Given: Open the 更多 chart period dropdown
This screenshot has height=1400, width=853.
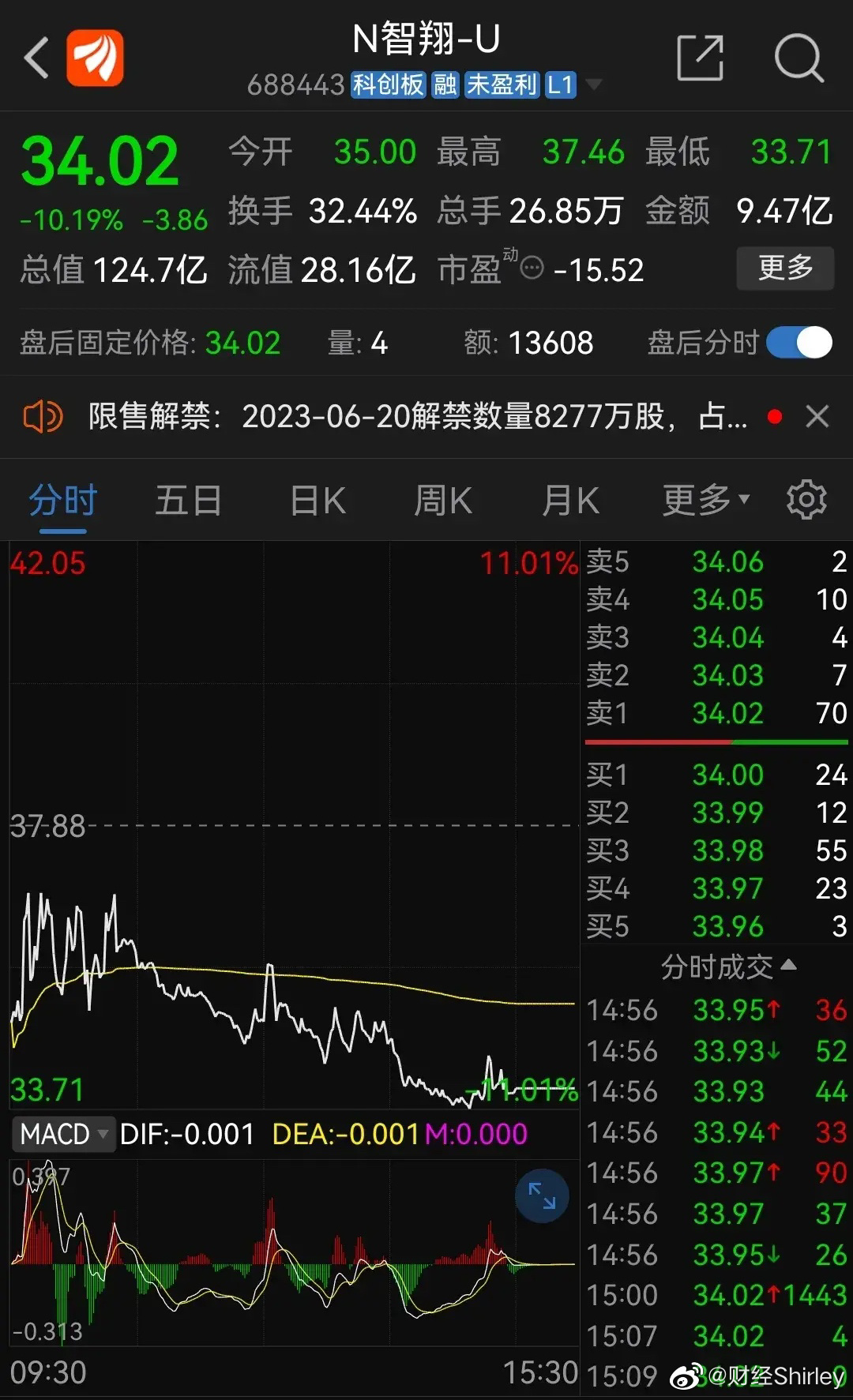Looking at the screenshot, I should coord(705,500).
